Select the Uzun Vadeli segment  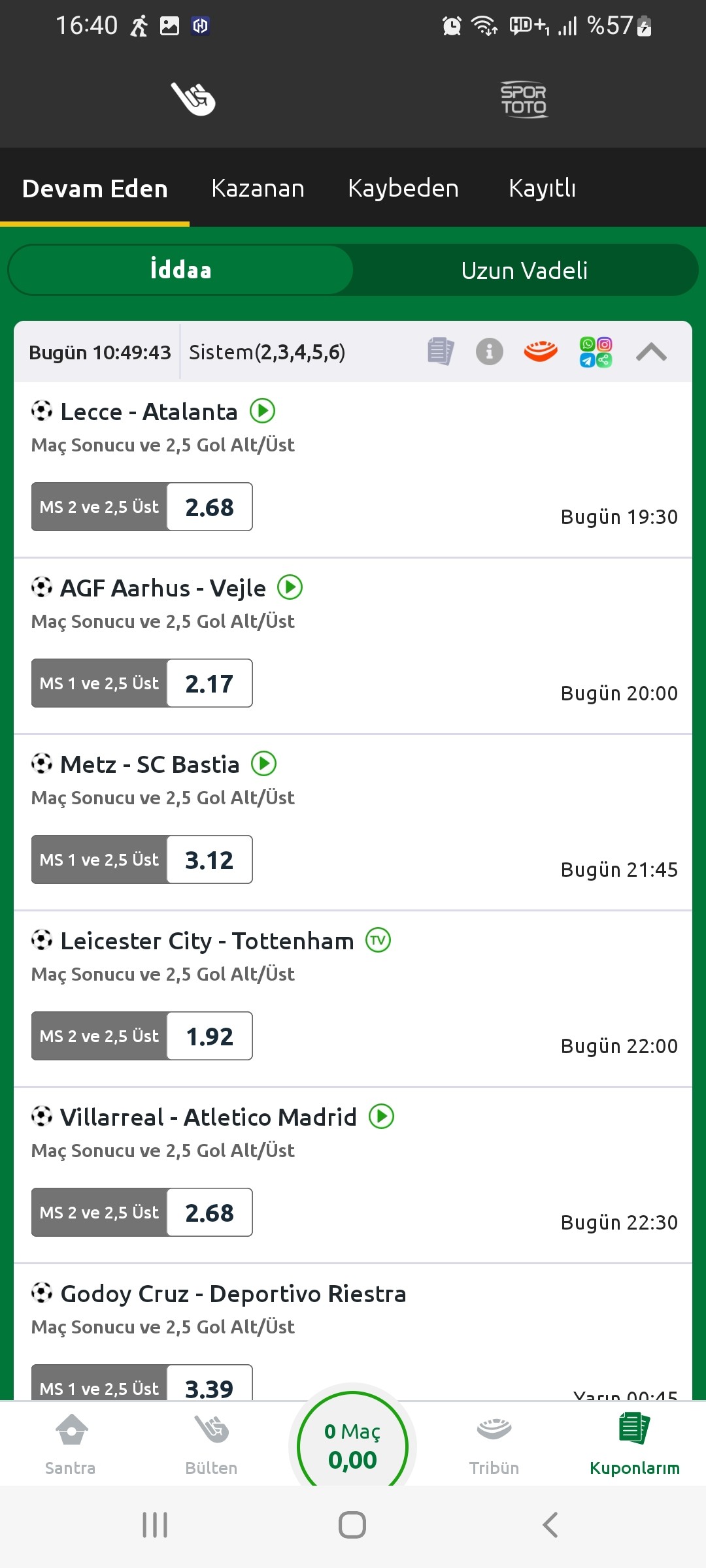tap(524, 270)
